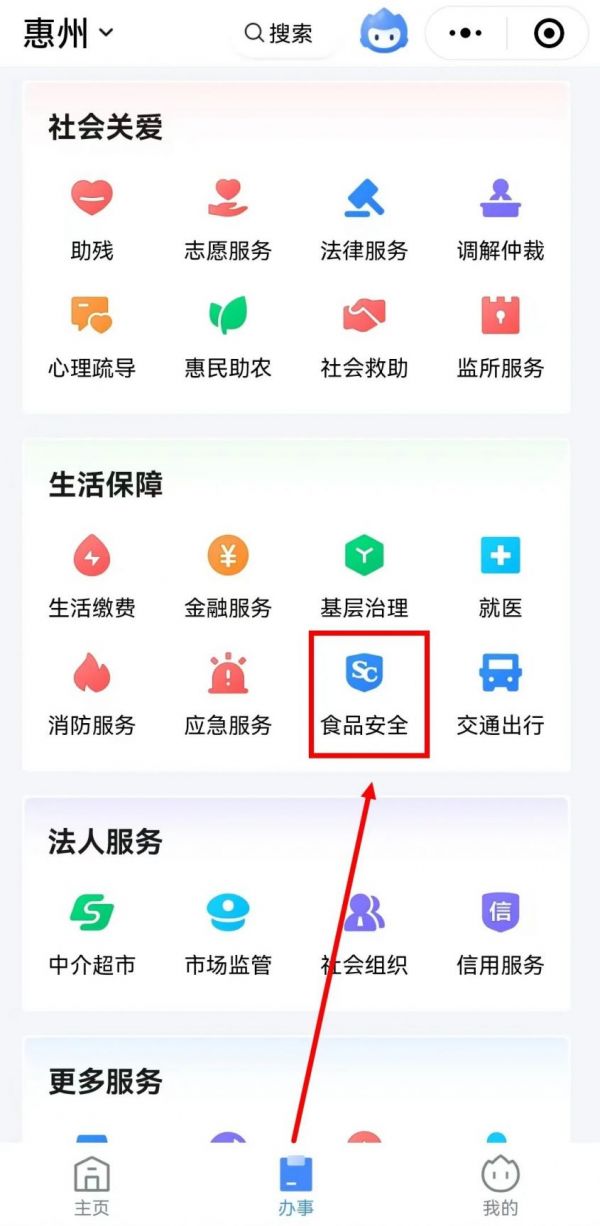Tap the 搜索 search box
Screen dimensions: 600x1226
(x=279, y=33)
